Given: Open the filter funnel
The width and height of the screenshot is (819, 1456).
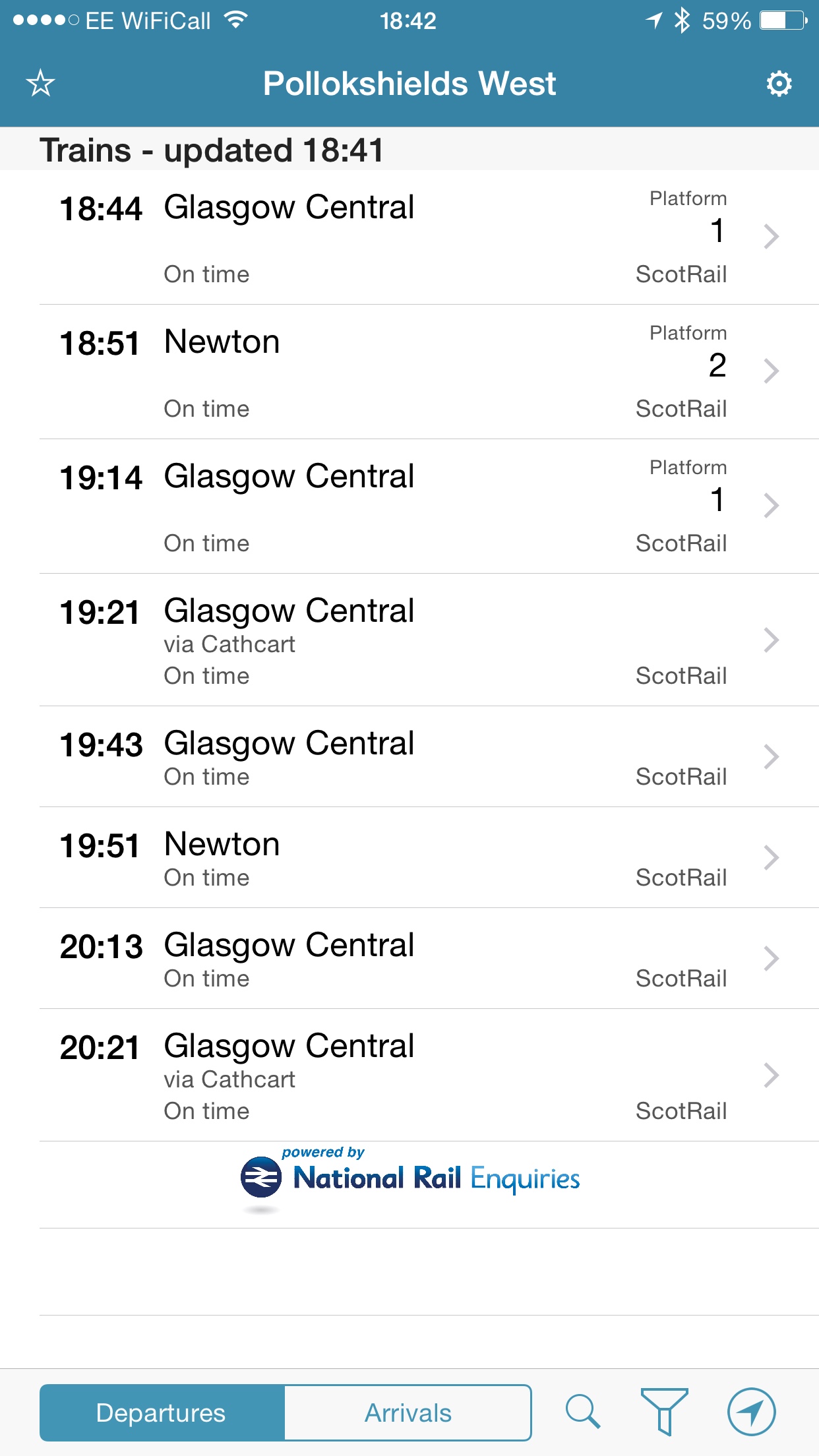Looking at the screenshot, I should pyautogui.click(x=664, y=1412).
